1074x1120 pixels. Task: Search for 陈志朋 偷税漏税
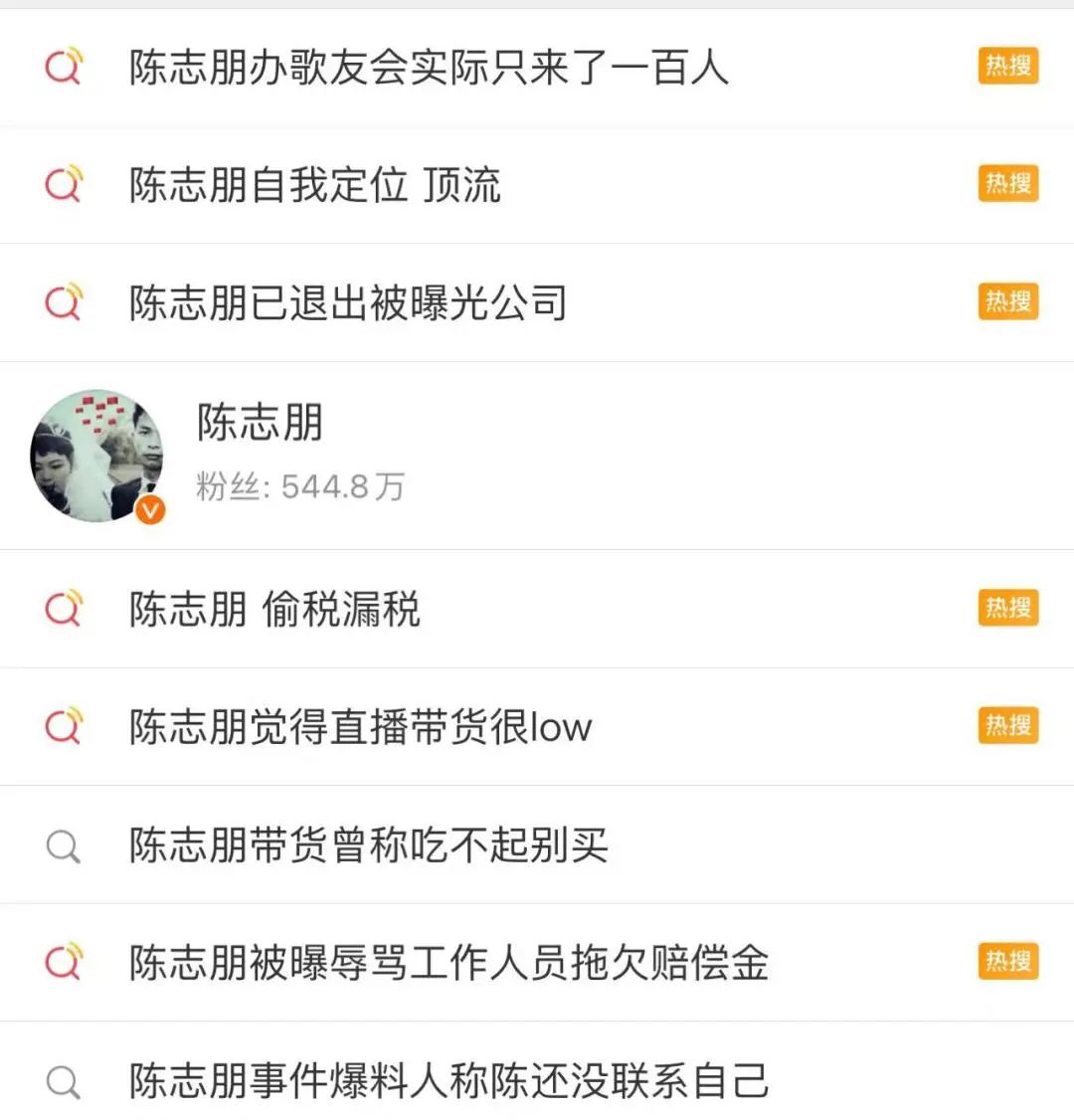coord(275,610)
